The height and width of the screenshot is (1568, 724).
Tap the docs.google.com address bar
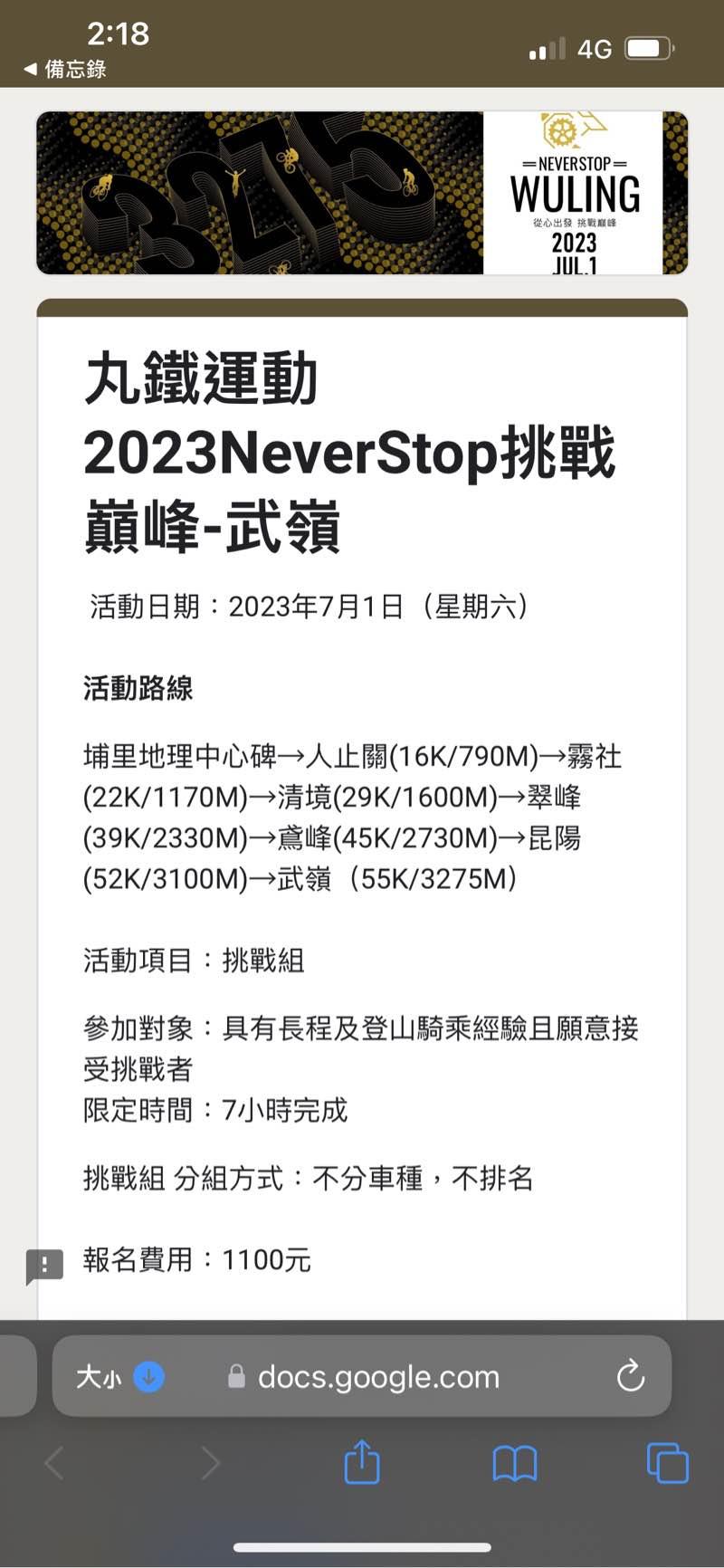[378, 1377]
